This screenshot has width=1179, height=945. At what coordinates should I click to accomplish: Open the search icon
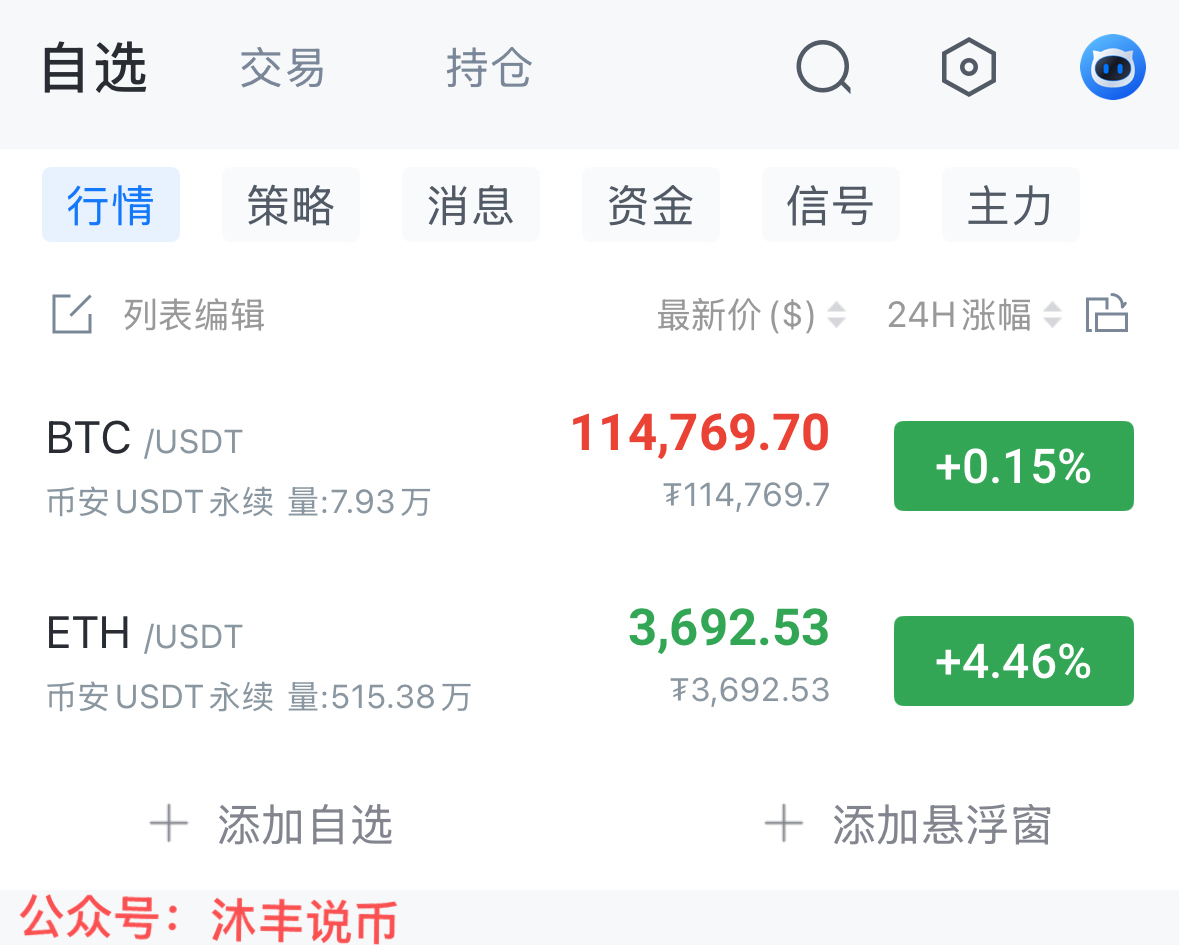click(x=823, y=68)
